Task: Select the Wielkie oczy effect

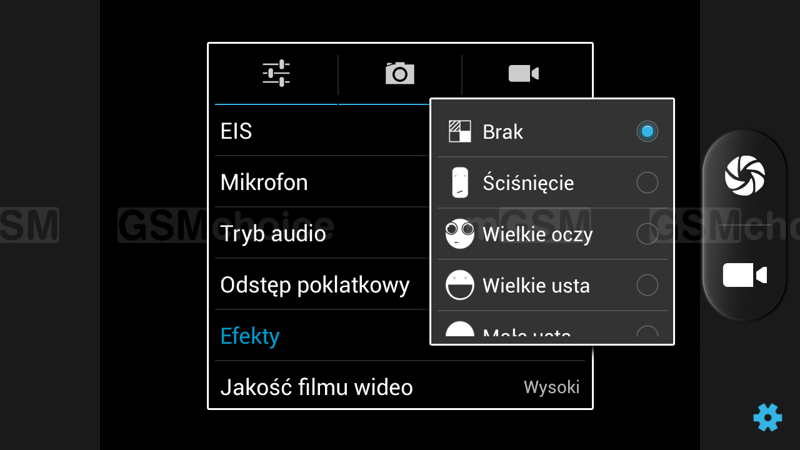Action: pyautogui.click(x=552, y=234)
